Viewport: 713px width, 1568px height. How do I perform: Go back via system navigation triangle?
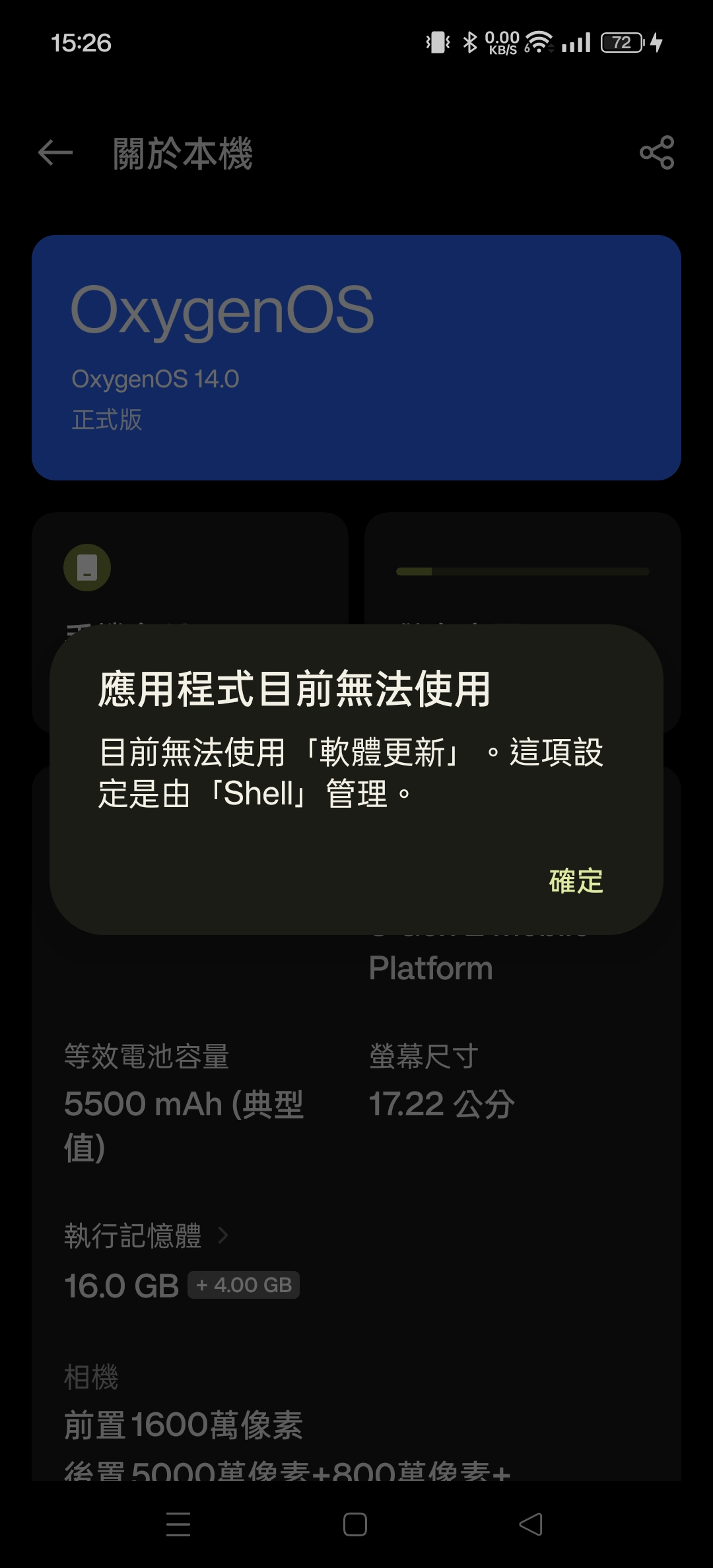(531, 1524)
